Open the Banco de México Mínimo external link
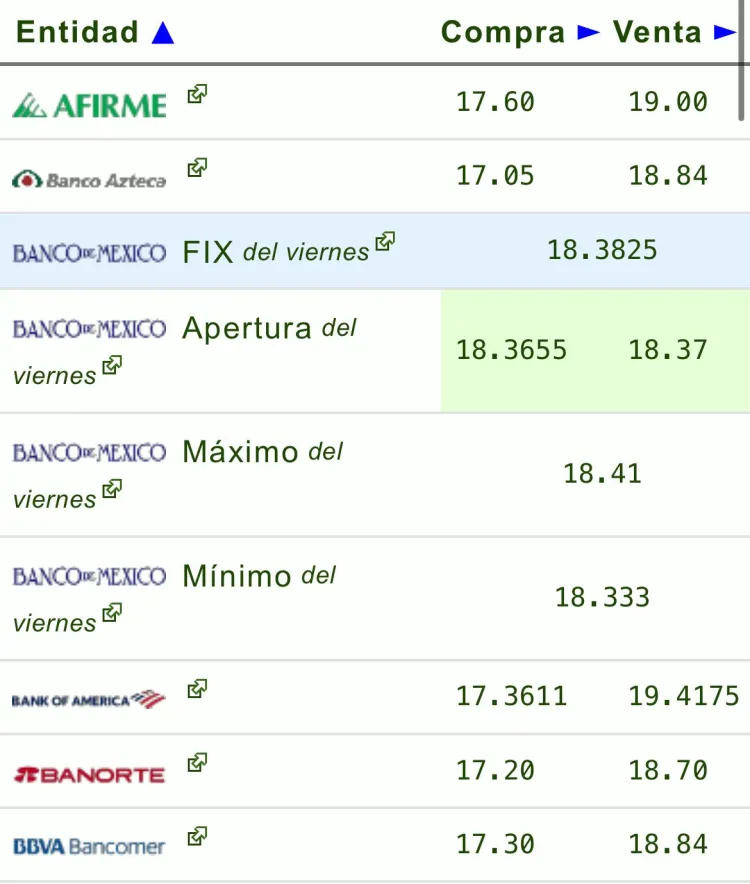Viewport: 750px width, 884px height. tap(112, 612)
